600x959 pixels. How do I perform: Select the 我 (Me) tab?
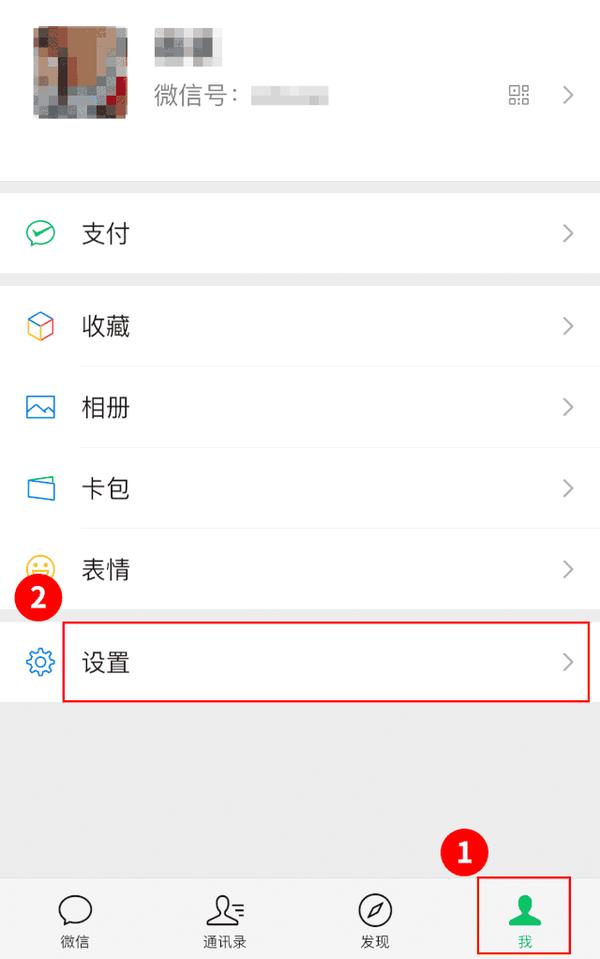coord(524,920)
